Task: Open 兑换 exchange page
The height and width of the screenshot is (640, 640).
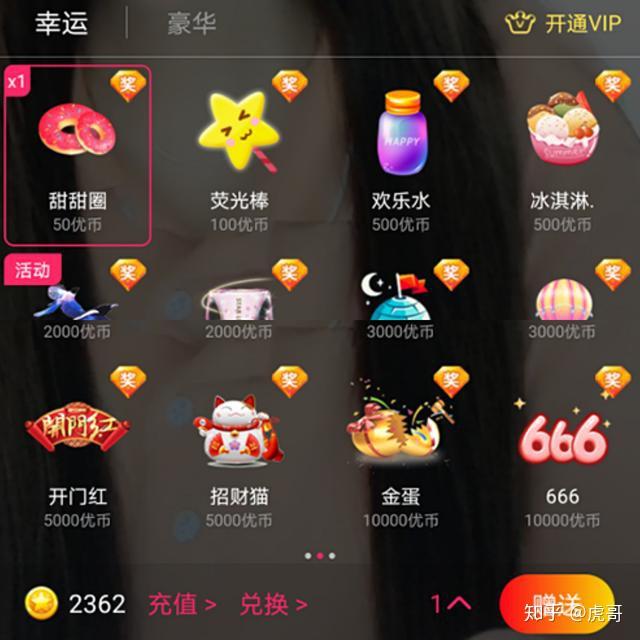Action: [x=272, y=604]
